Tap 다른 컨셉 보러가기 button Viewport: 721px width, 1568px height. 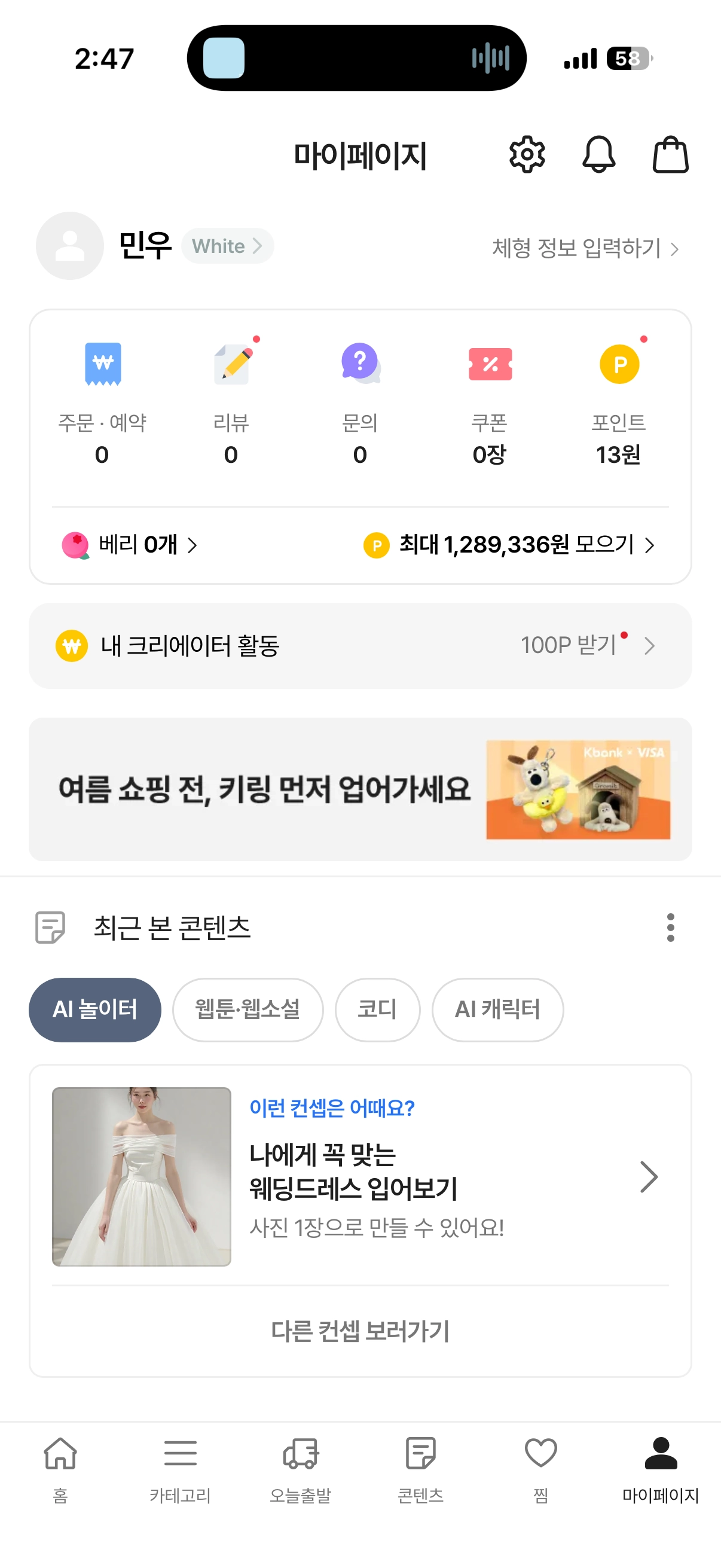[x=360, y=1331]
